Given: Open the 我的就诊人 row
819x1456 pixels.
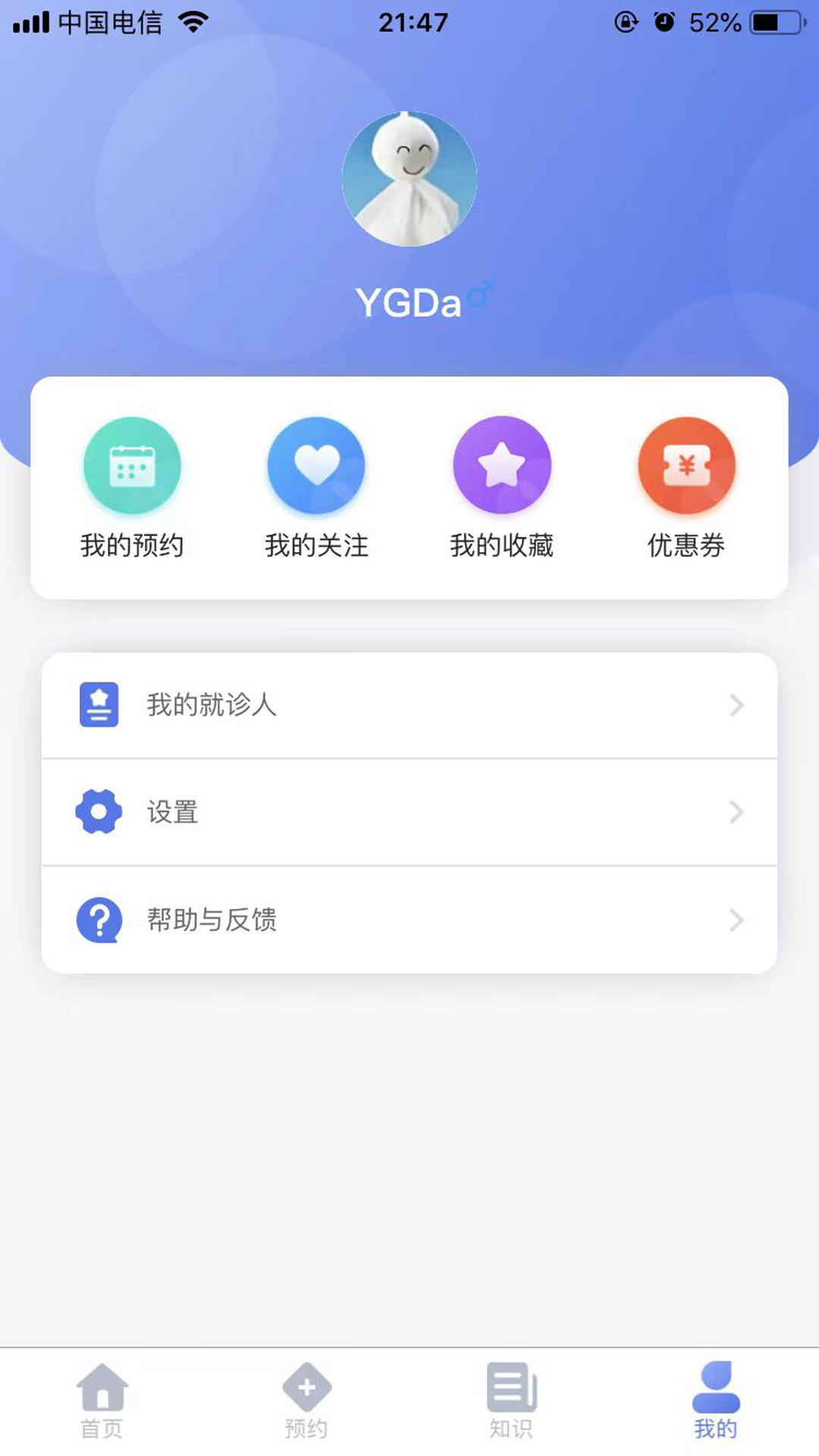Looking at the screenshot, I should (x=409, y=705).
